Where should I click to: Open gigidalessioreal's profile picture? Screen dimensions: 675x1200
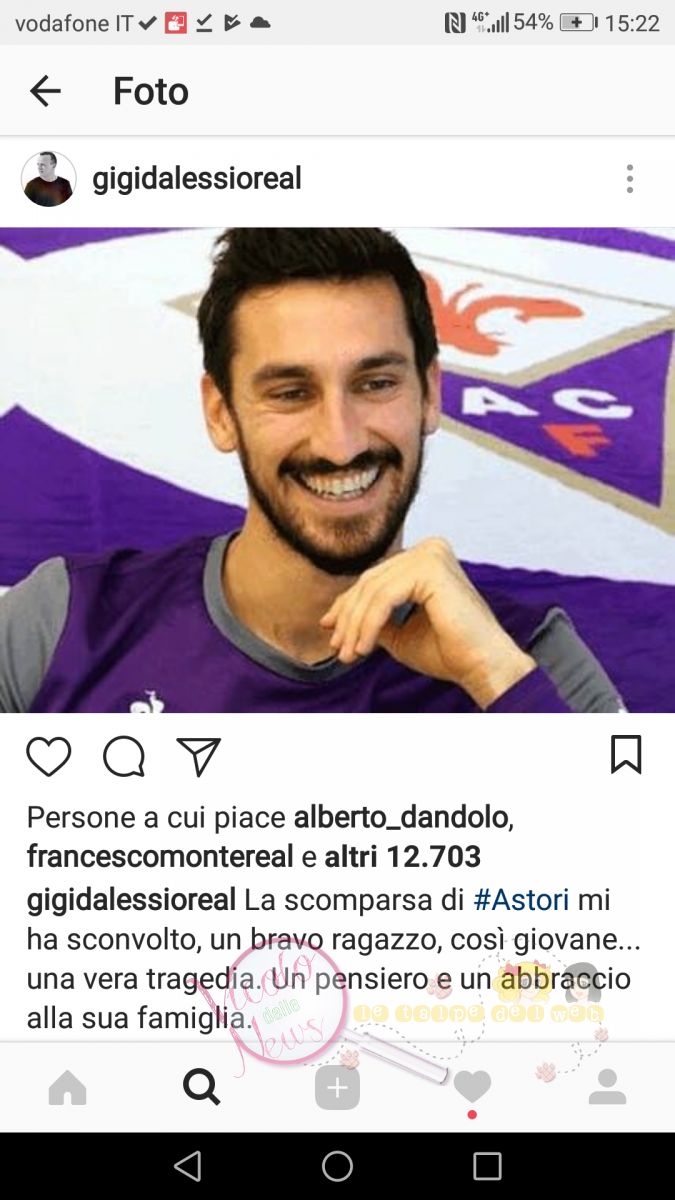(49, 179)
